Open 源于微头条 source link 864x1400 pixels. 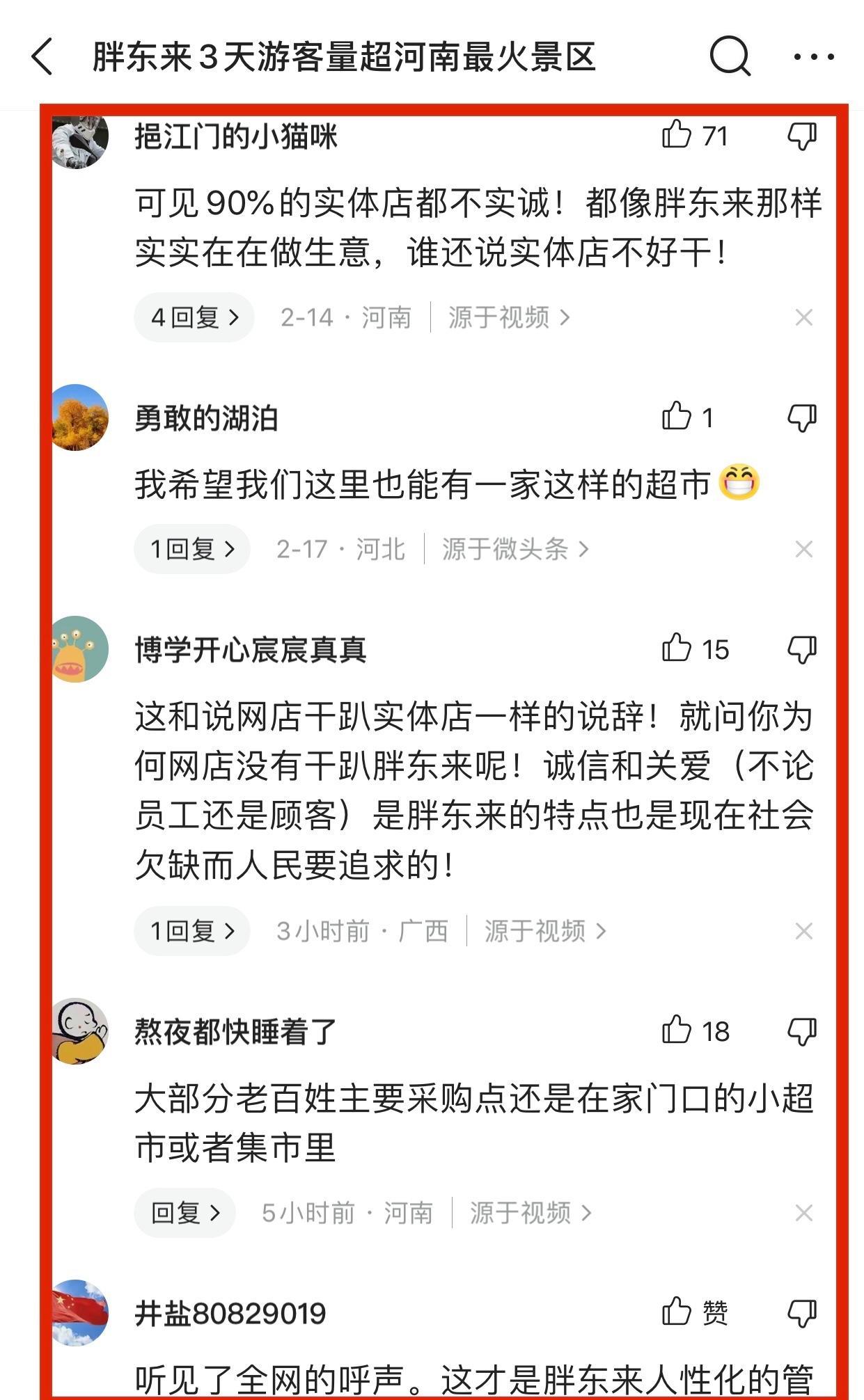pos(515,550)
